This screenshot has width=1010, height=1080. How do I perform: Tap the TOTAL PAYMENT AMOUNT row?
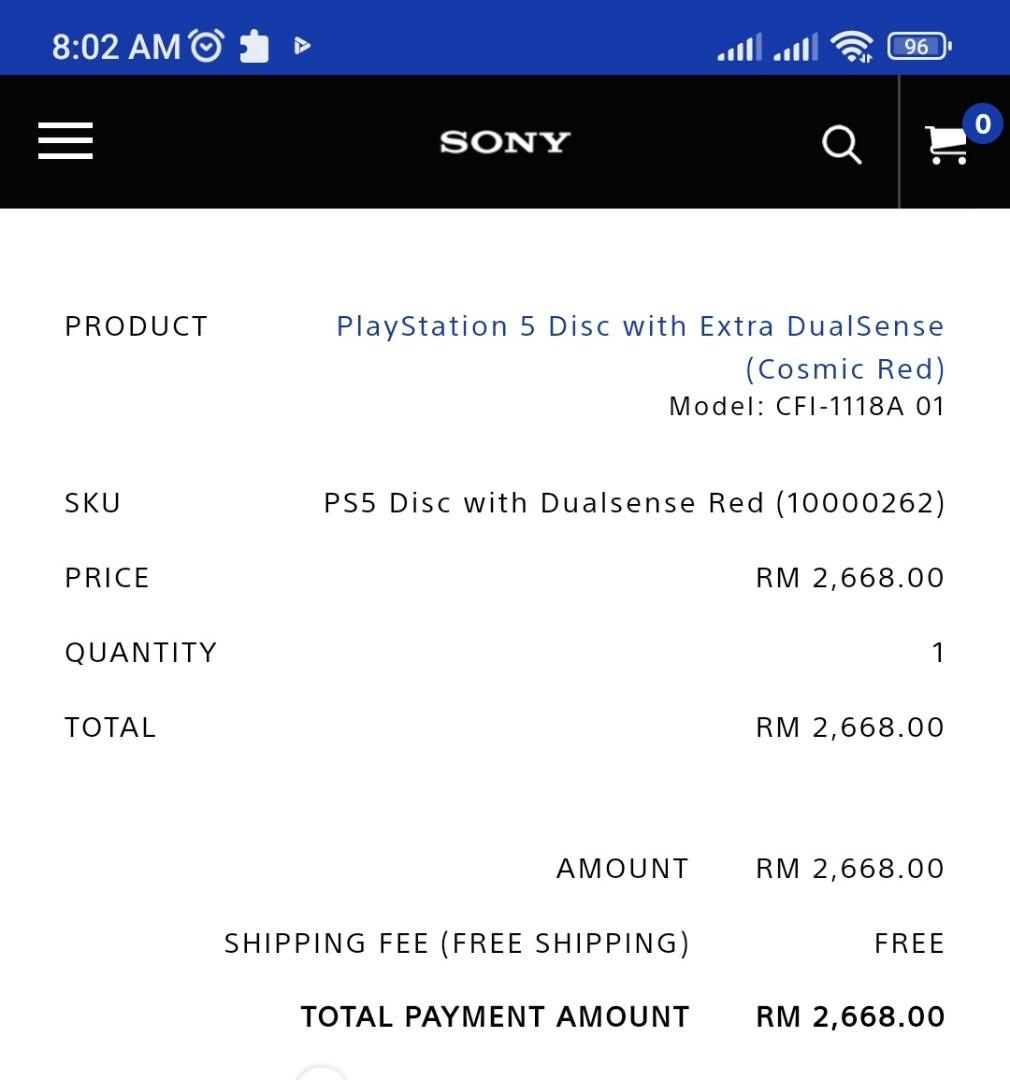pyautogui.click(x=495, y=1016)
